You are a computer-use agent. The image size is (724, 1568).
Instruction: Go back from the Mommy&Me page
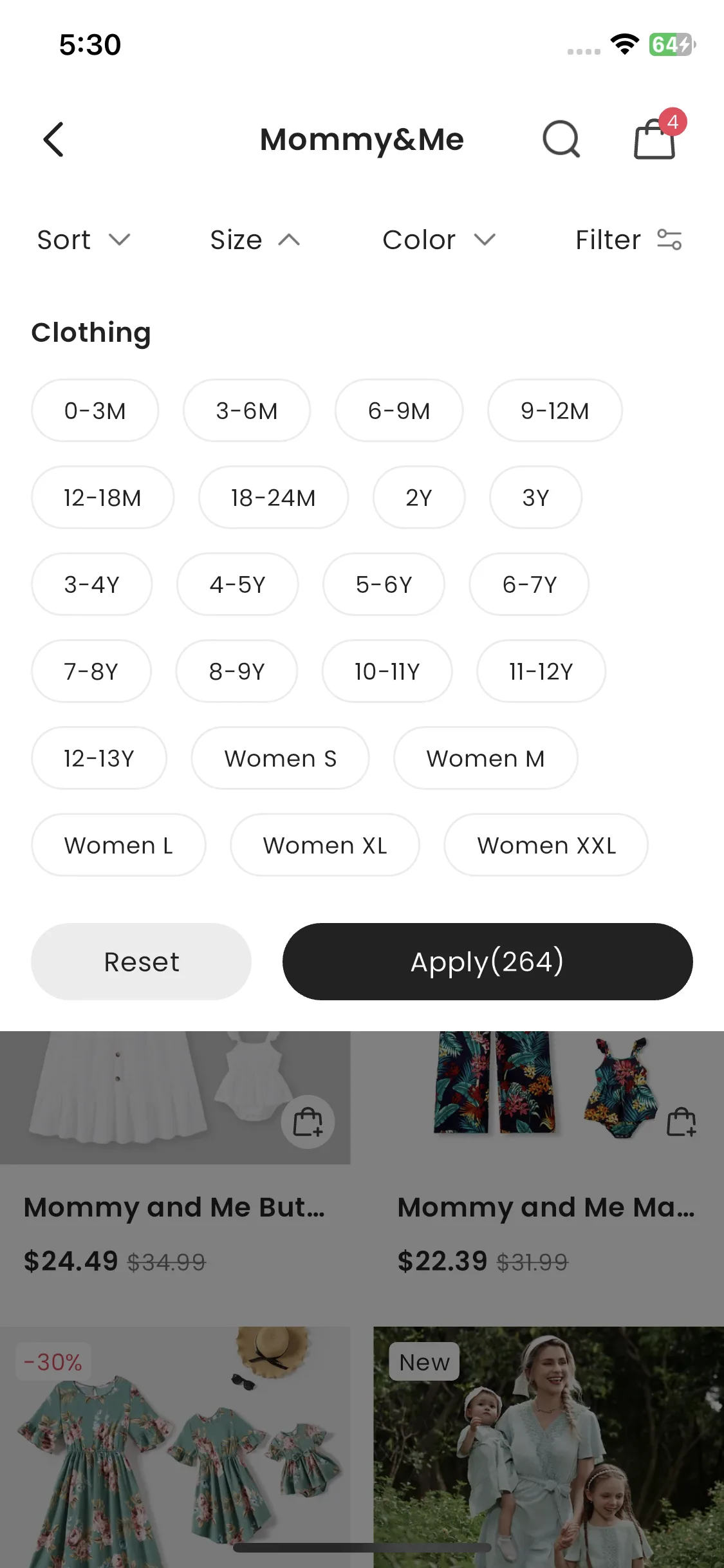click(53, 140)
